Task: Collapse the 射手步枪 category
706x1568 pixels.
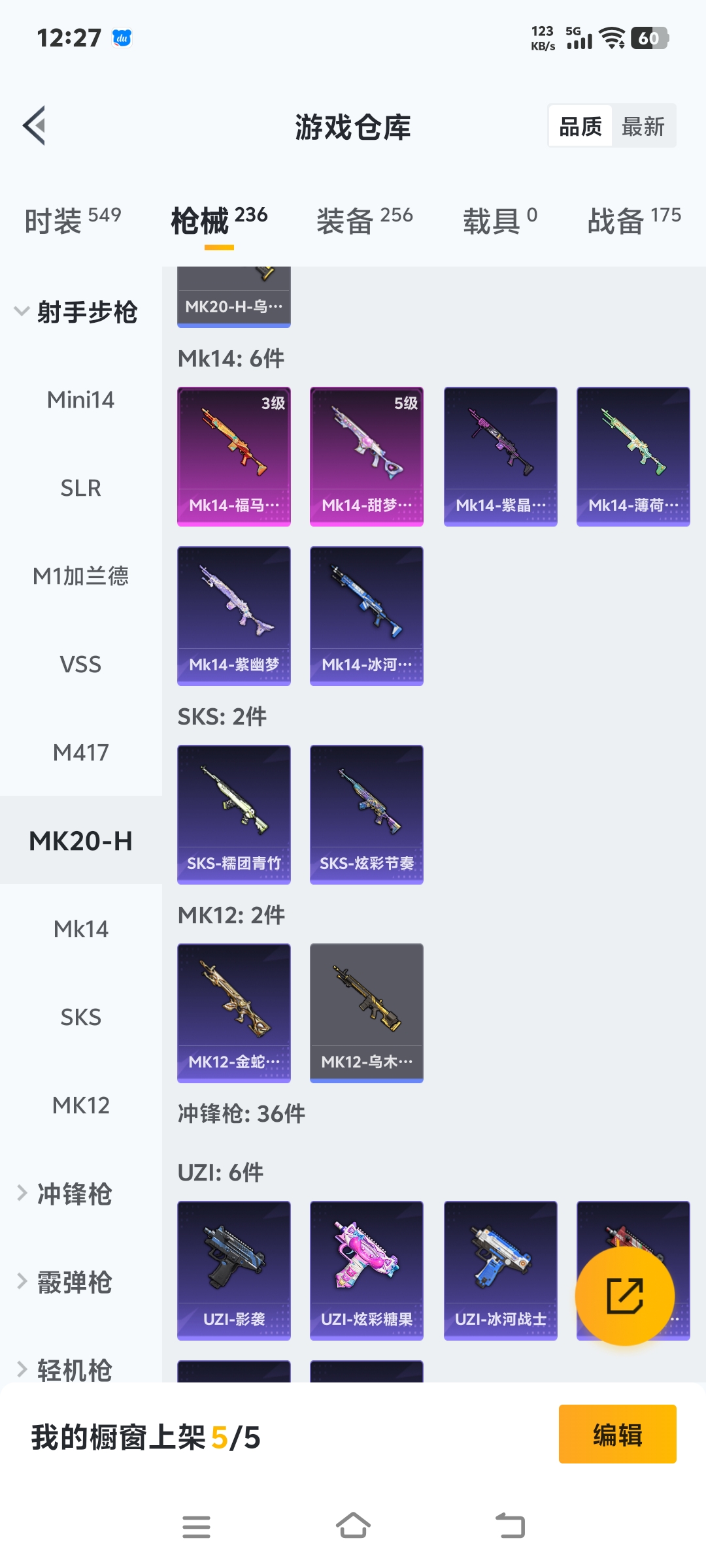Action: 75,312
